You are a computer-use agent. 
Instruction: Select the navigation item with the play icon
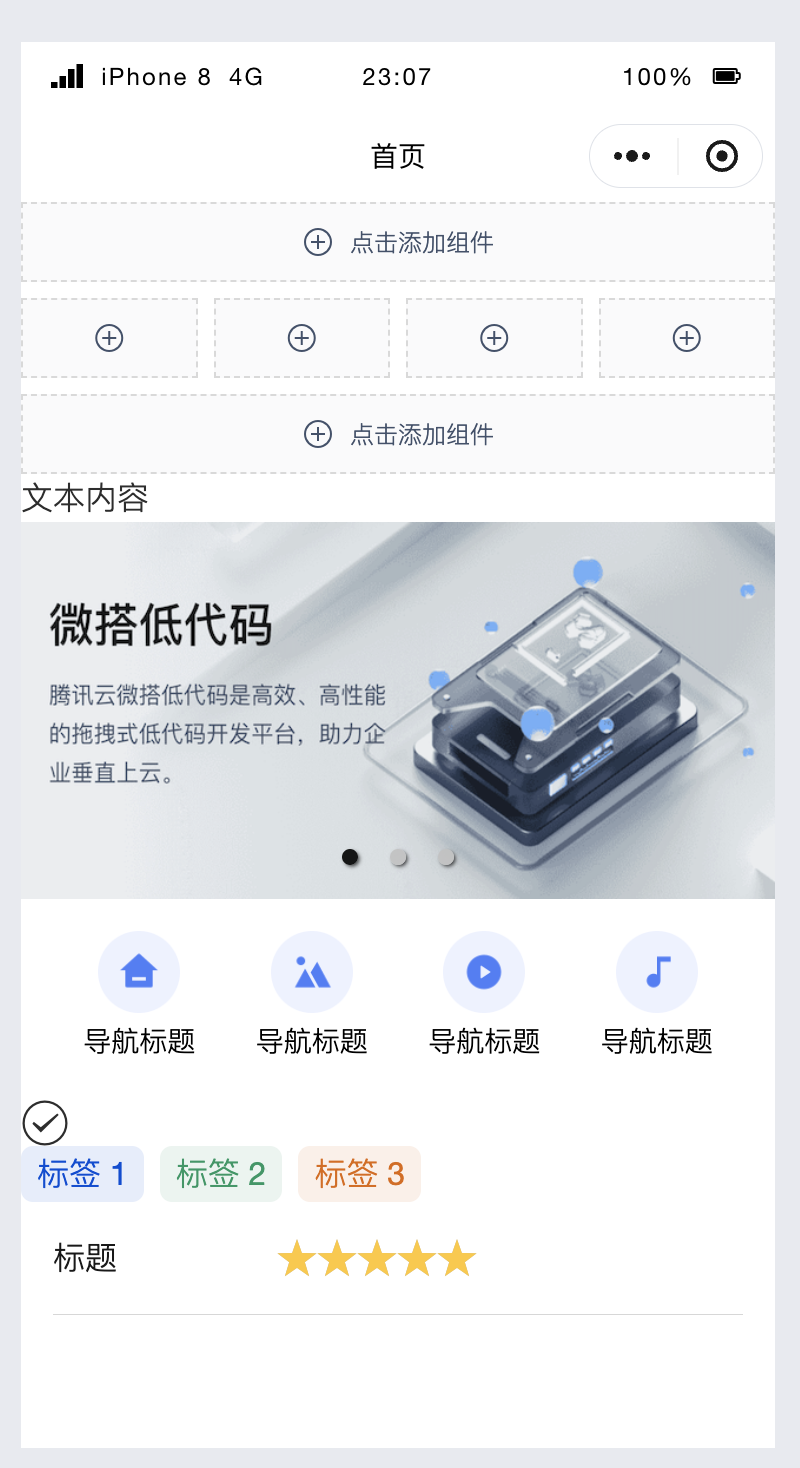click(484, 972)
